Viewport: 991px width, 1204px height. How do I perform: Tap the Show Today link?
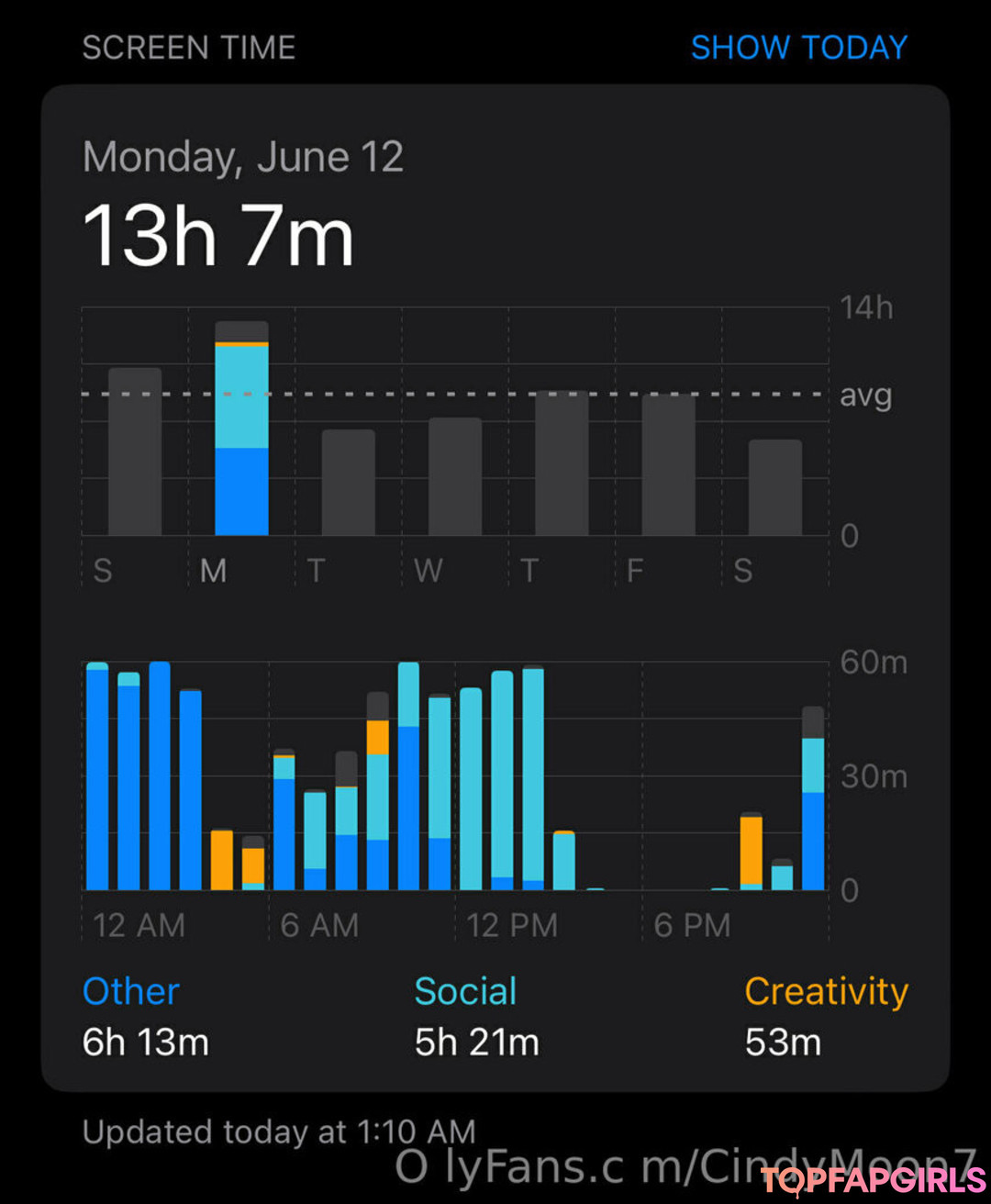coord(798,48)
